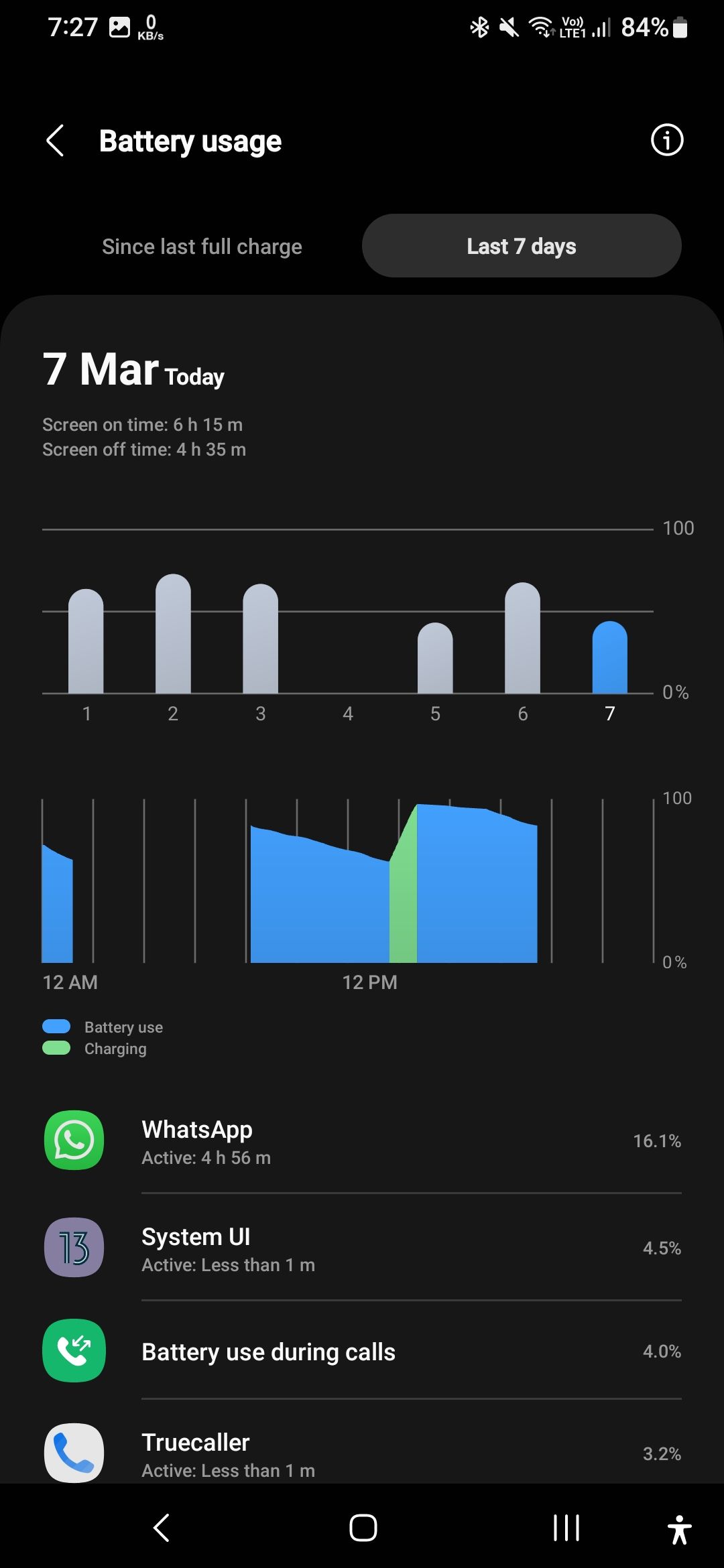
Task: Open Recents from the navigation bar
Action: click(566, 1528)
